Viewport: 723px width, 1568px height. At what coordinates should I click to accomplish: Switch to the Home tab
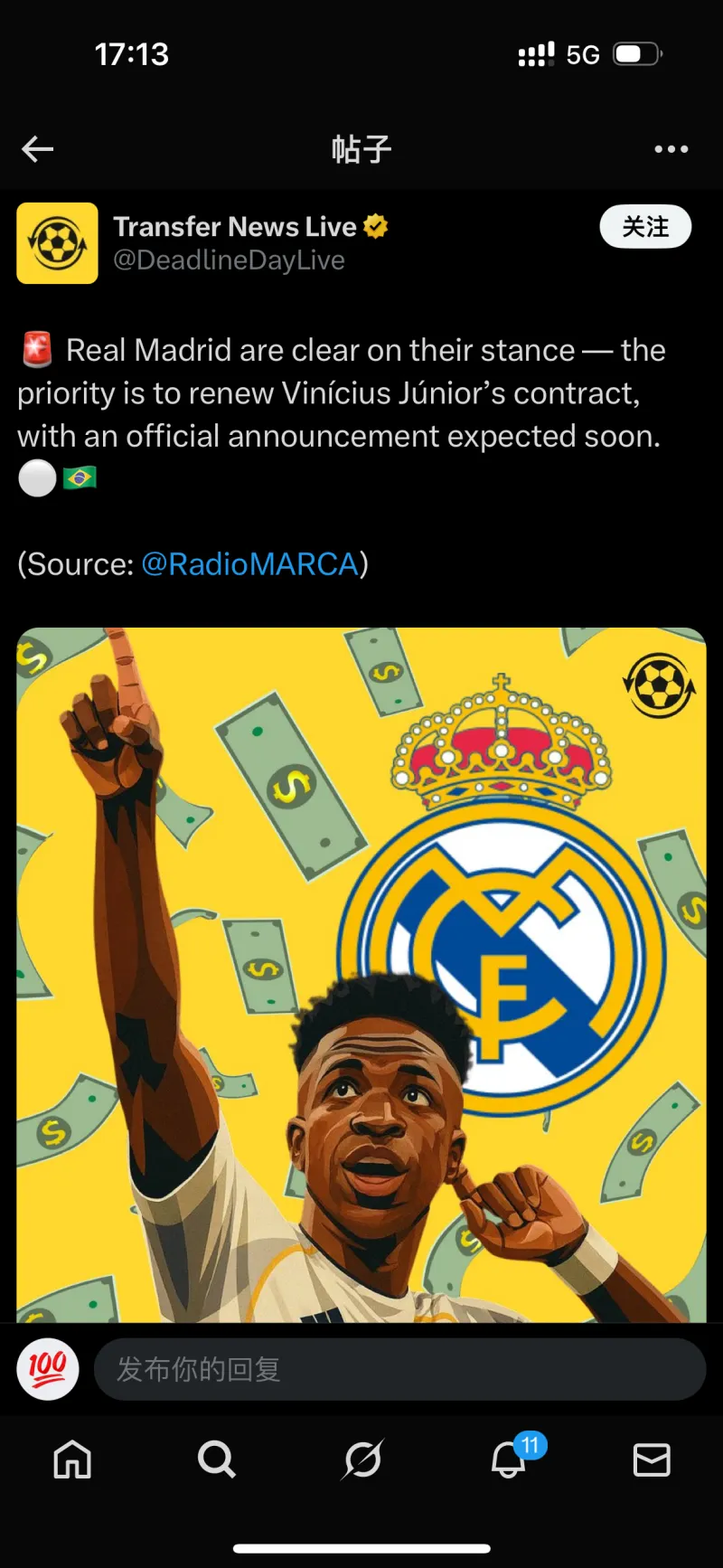coord(72,1459)
